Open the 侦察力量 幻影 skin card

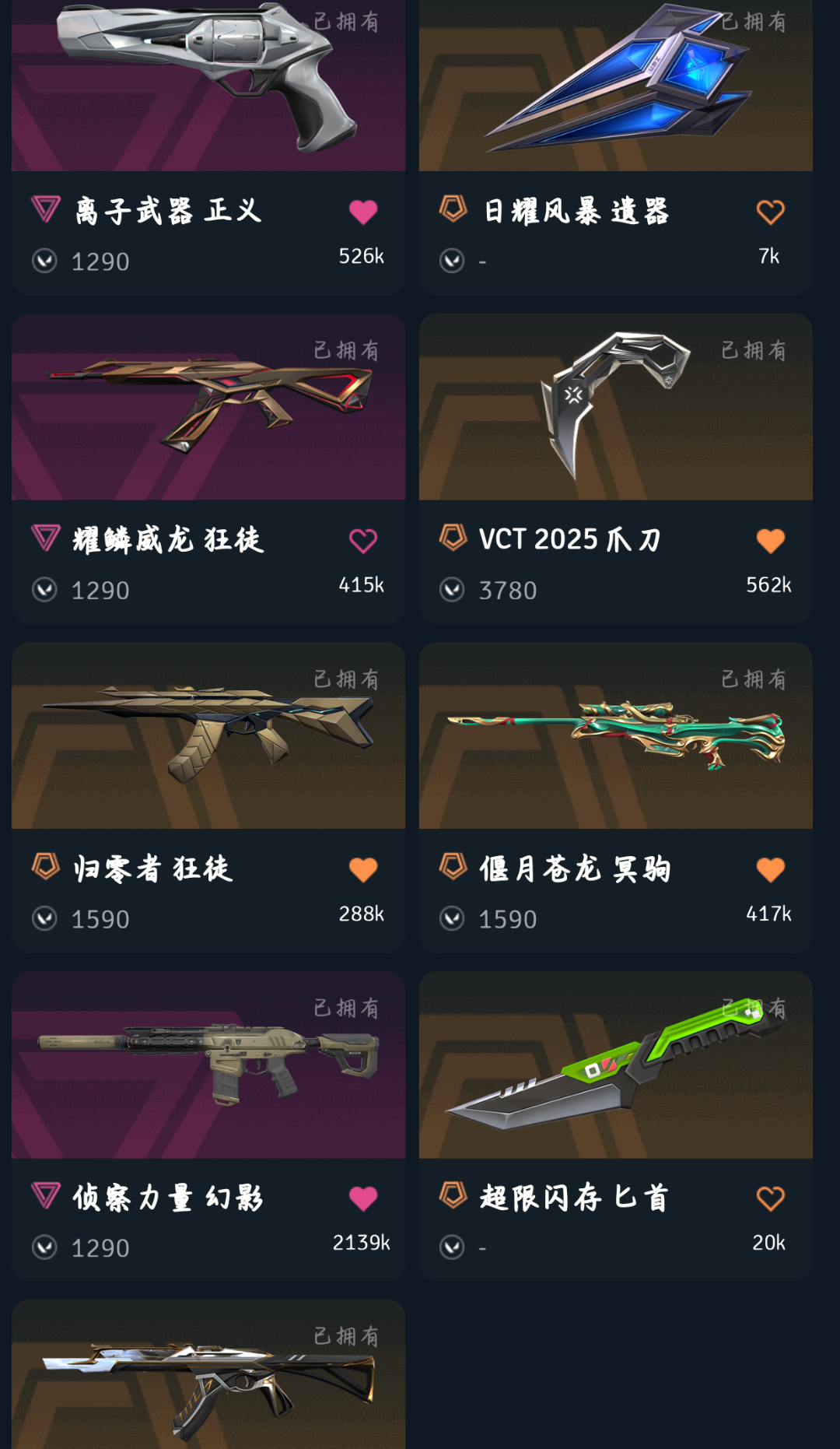point(208,1065)
